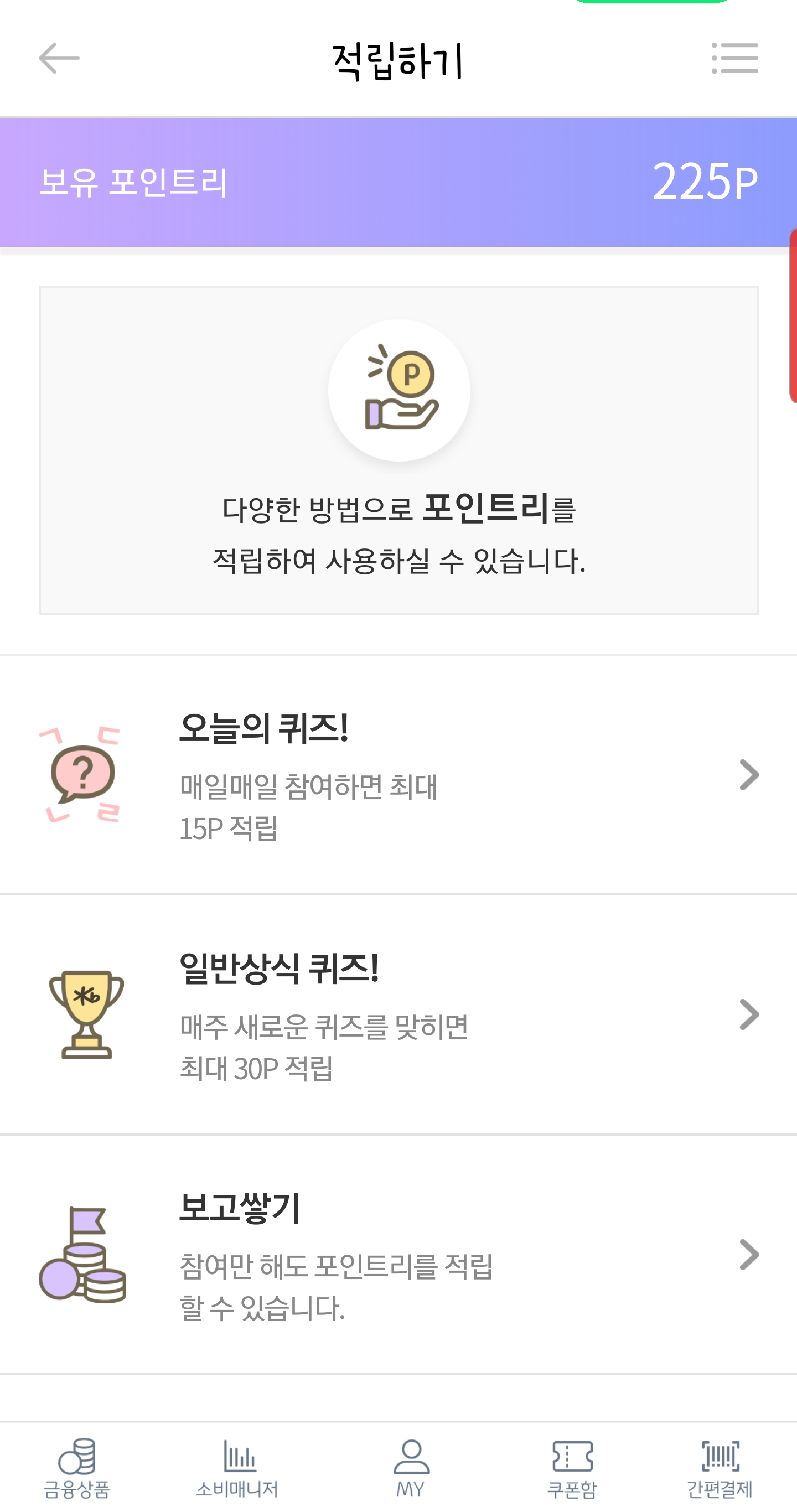
Task: Open the menu list icon
Action: point(734,59)
